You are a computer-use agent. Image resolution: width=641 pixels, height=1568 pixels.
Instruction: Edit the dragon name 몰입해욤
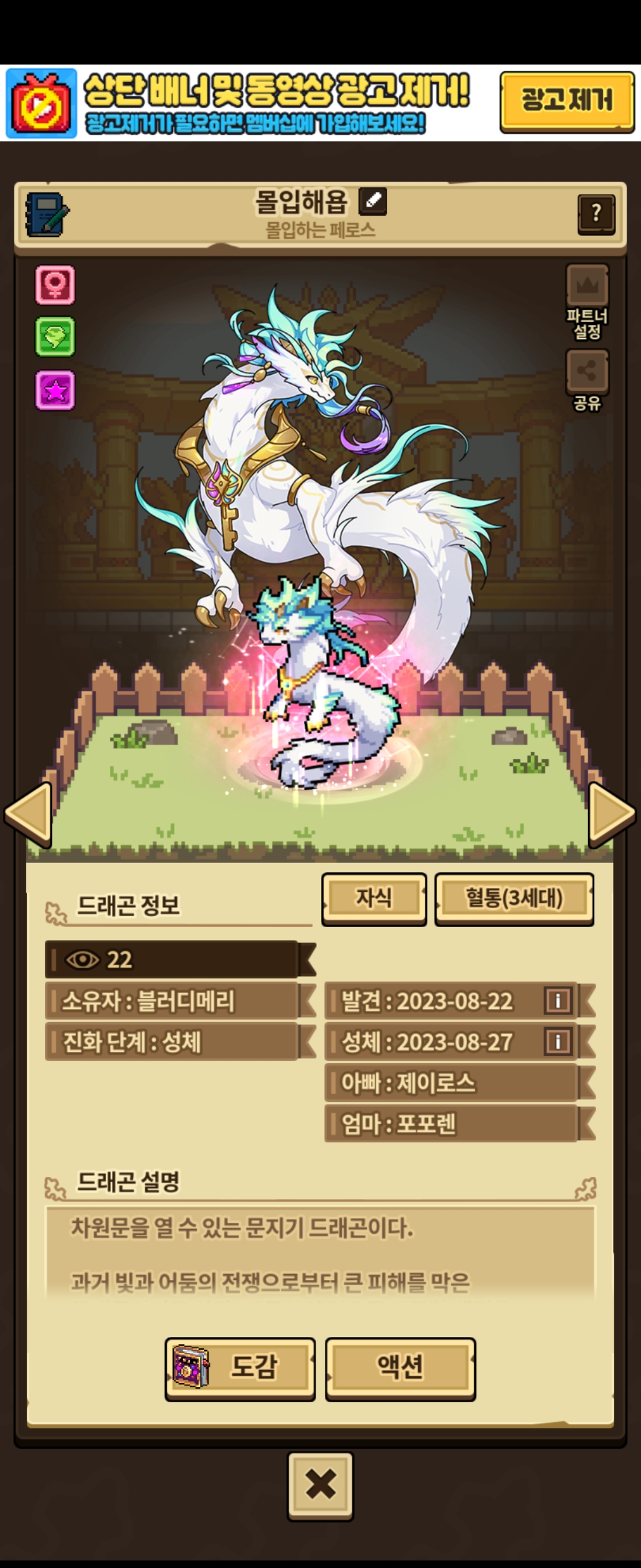coord(373,201)
